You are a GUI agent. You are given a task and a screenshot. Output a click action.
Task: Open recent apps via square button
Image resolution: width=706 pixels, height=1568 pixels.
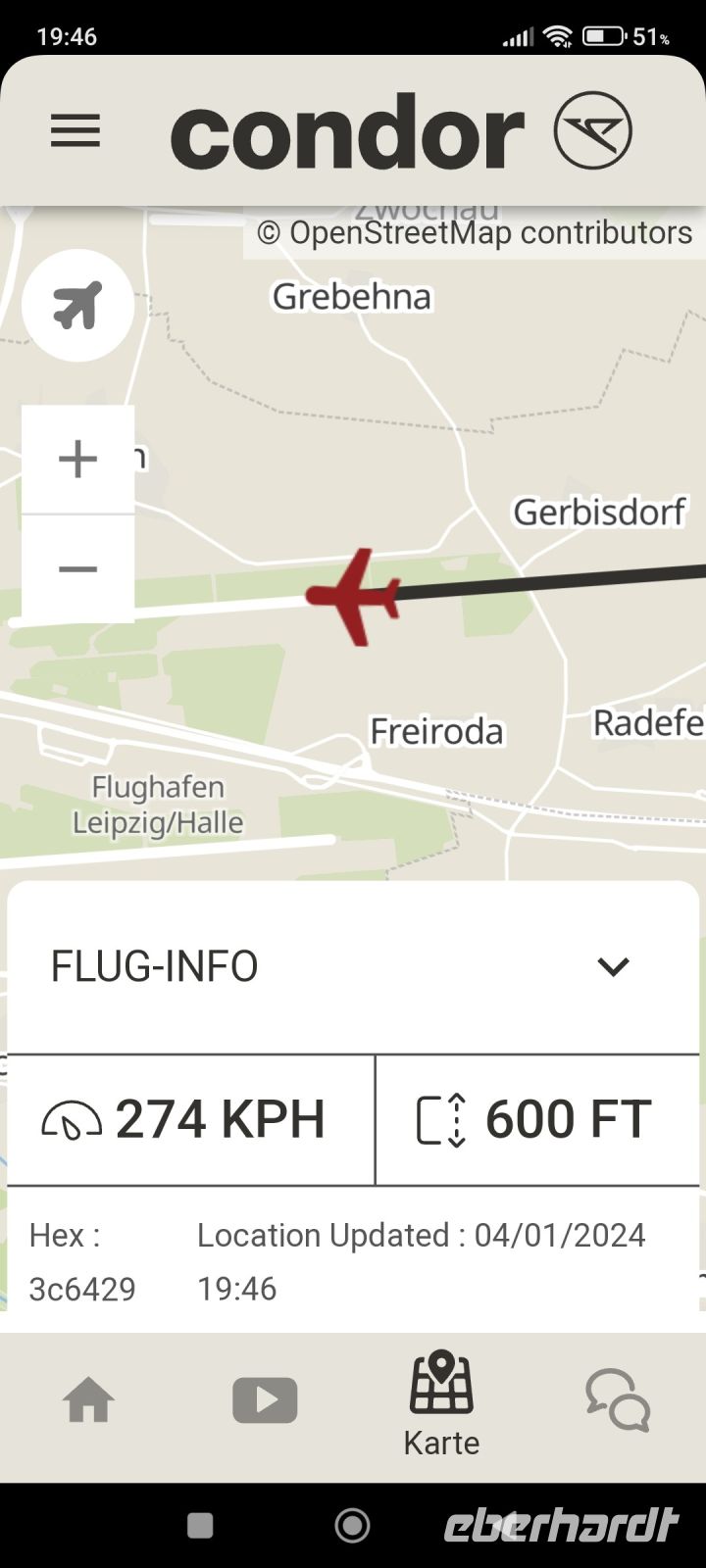(200, 1525)
